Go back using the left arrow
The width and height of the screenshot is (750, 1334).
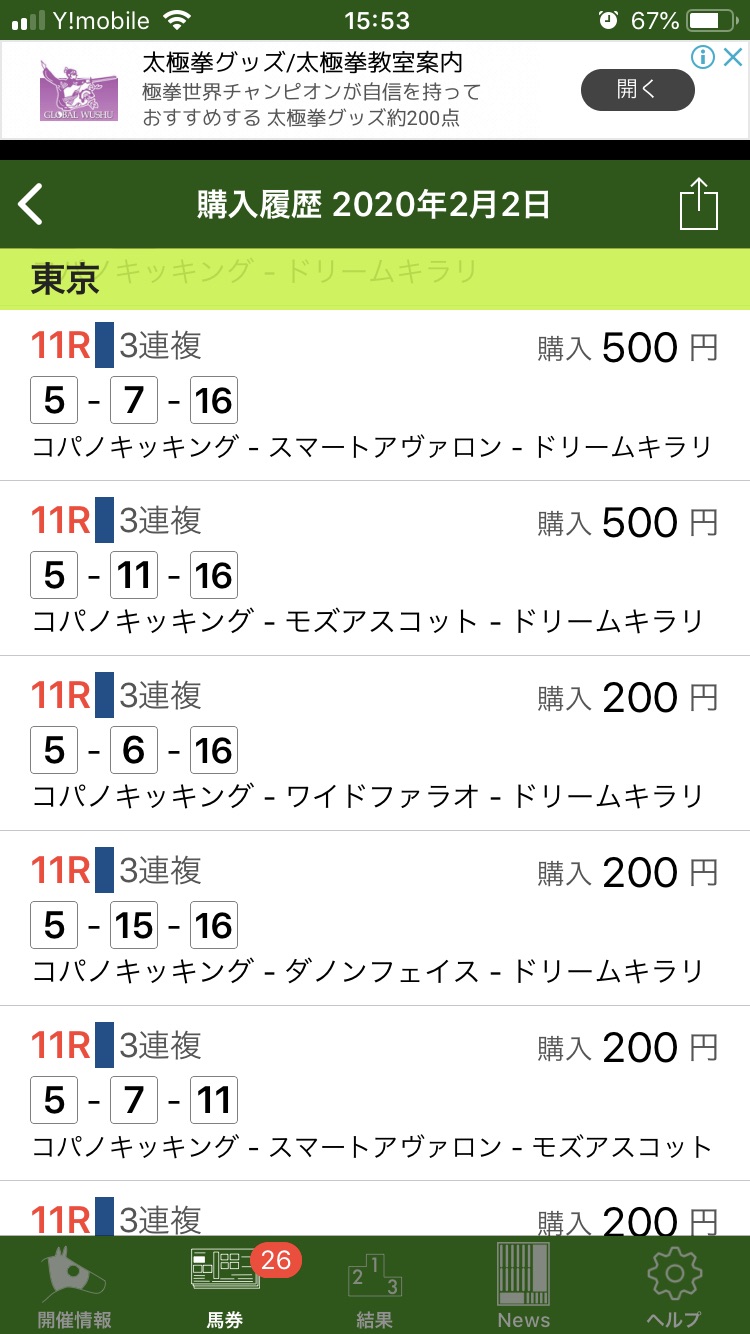pos(32,205)
